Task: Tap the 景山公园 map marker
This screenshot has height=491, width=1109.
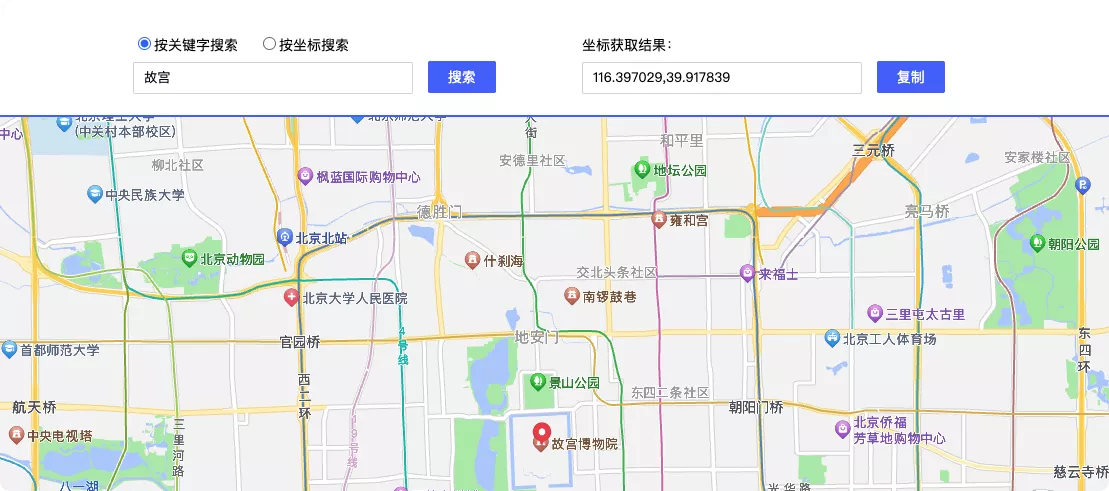Action: (538, 381)
